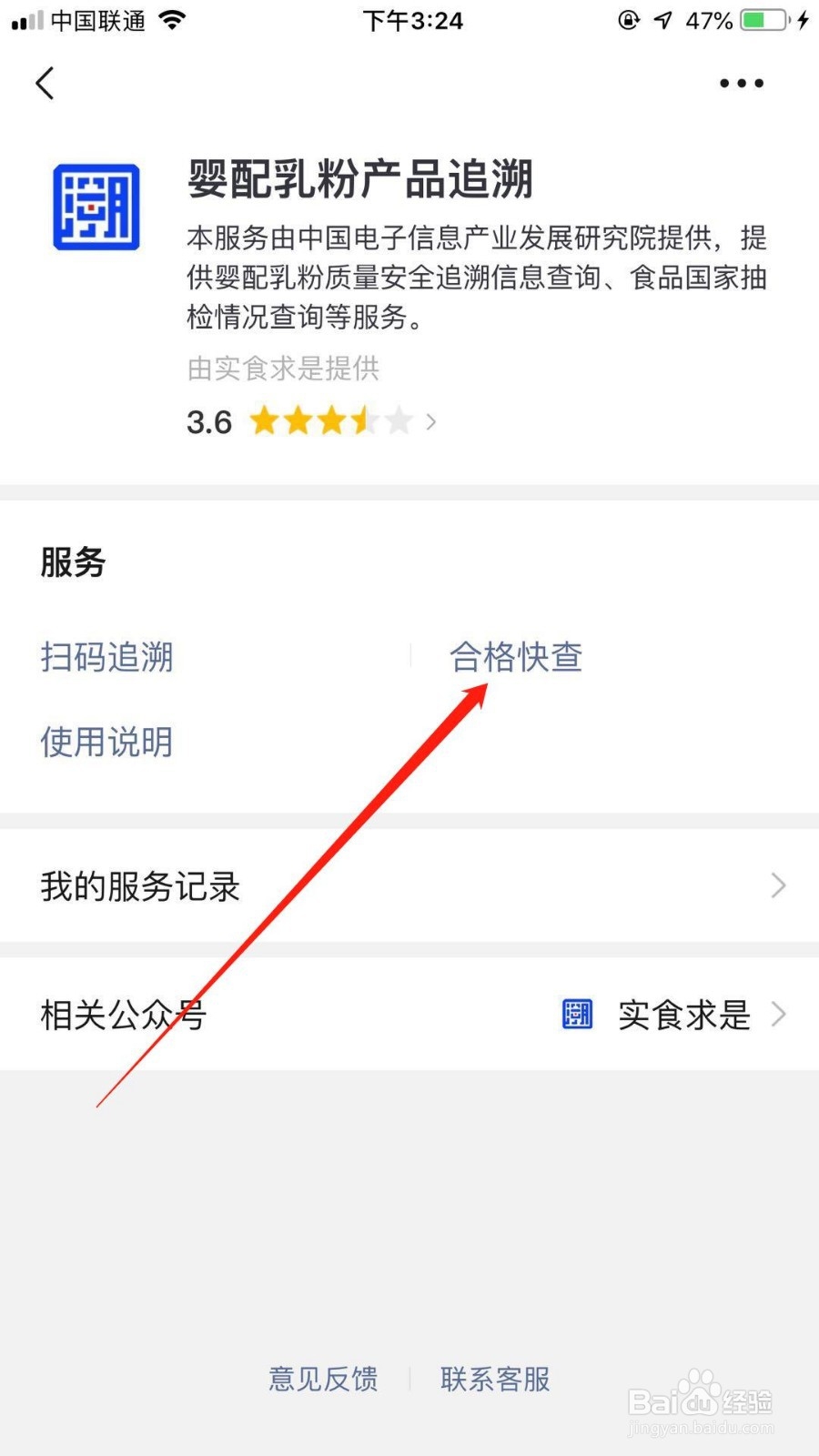The width and height of the screenshot is (819, 1456).
Task: Tap the 实食求是 official account icon
Action: point(576,1015)
